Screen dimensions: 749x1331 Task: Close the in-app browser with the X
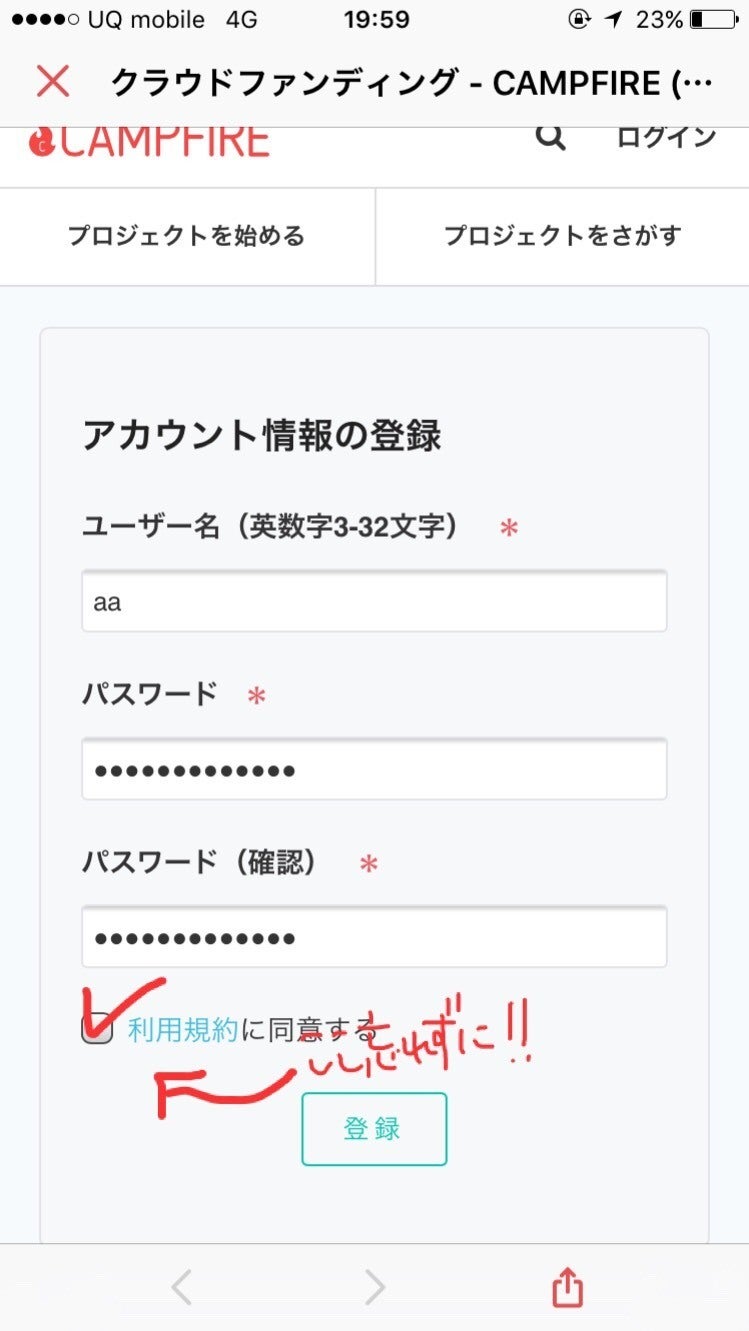(x=53, y=82)
